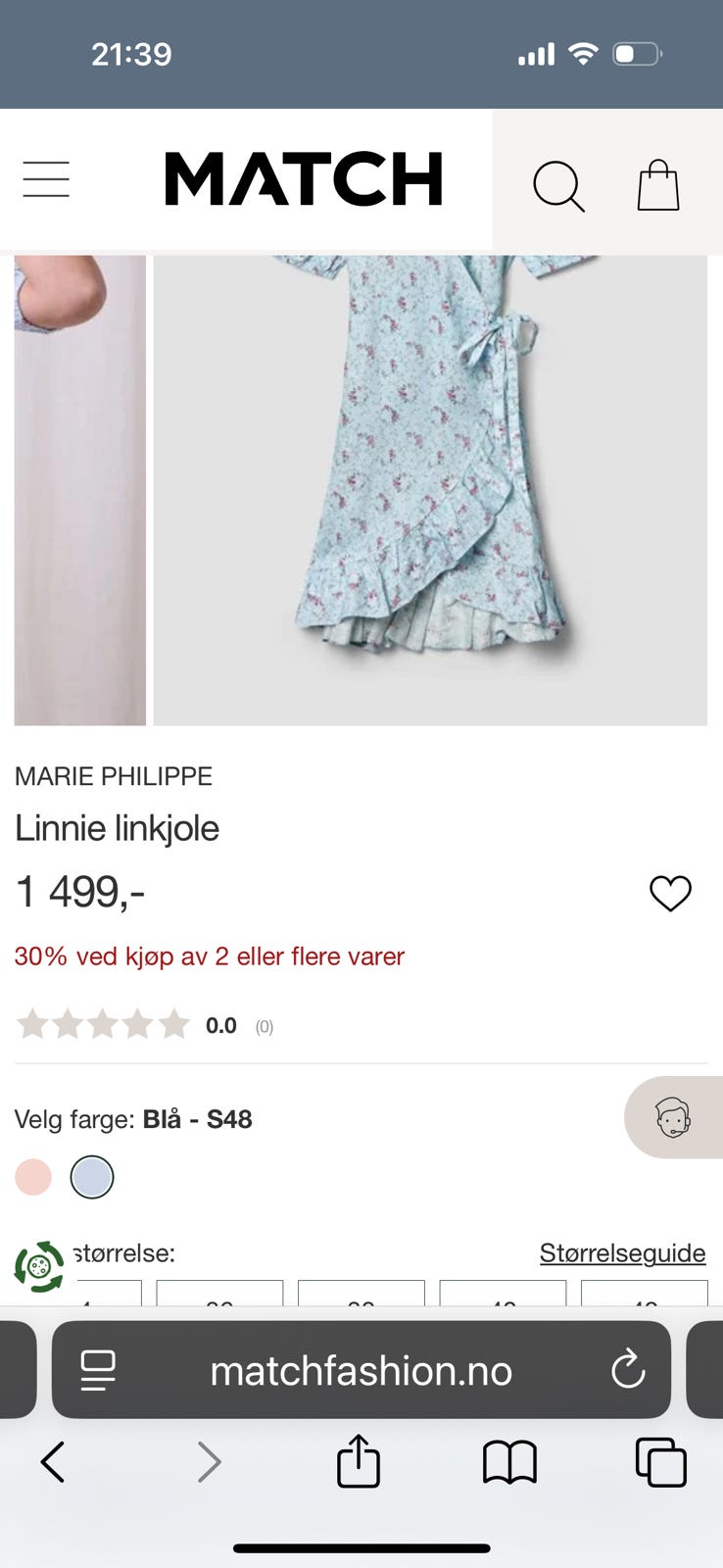Go forward using the forward arrow
The image size is (723, 1568).
tap(210, 1461)
